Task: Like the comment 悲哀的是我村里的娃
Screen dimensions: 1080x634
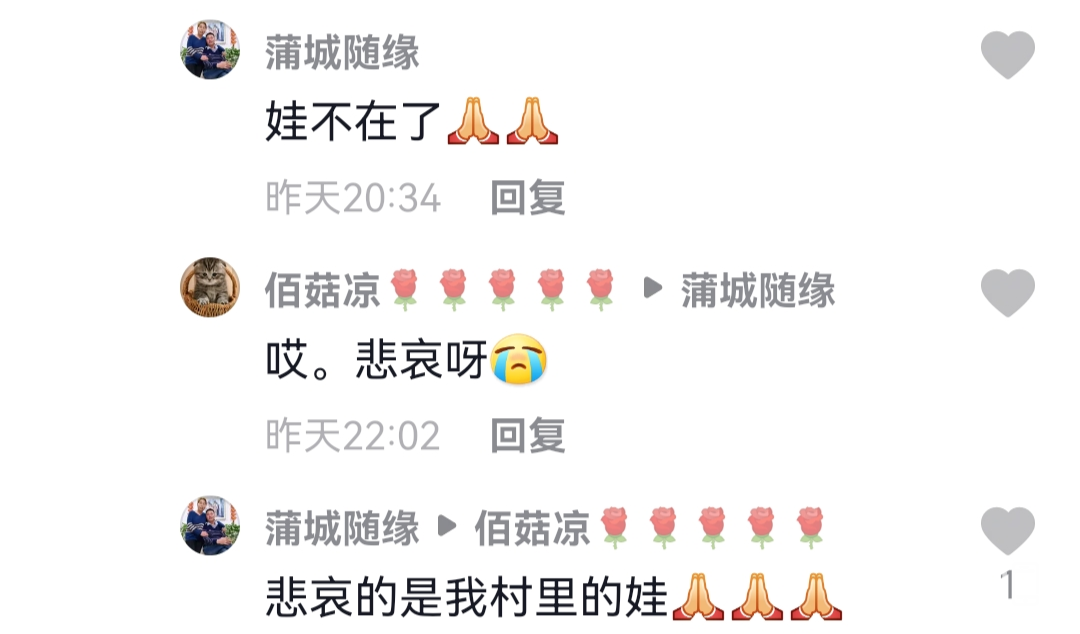Action: [x=1007, y=531]
